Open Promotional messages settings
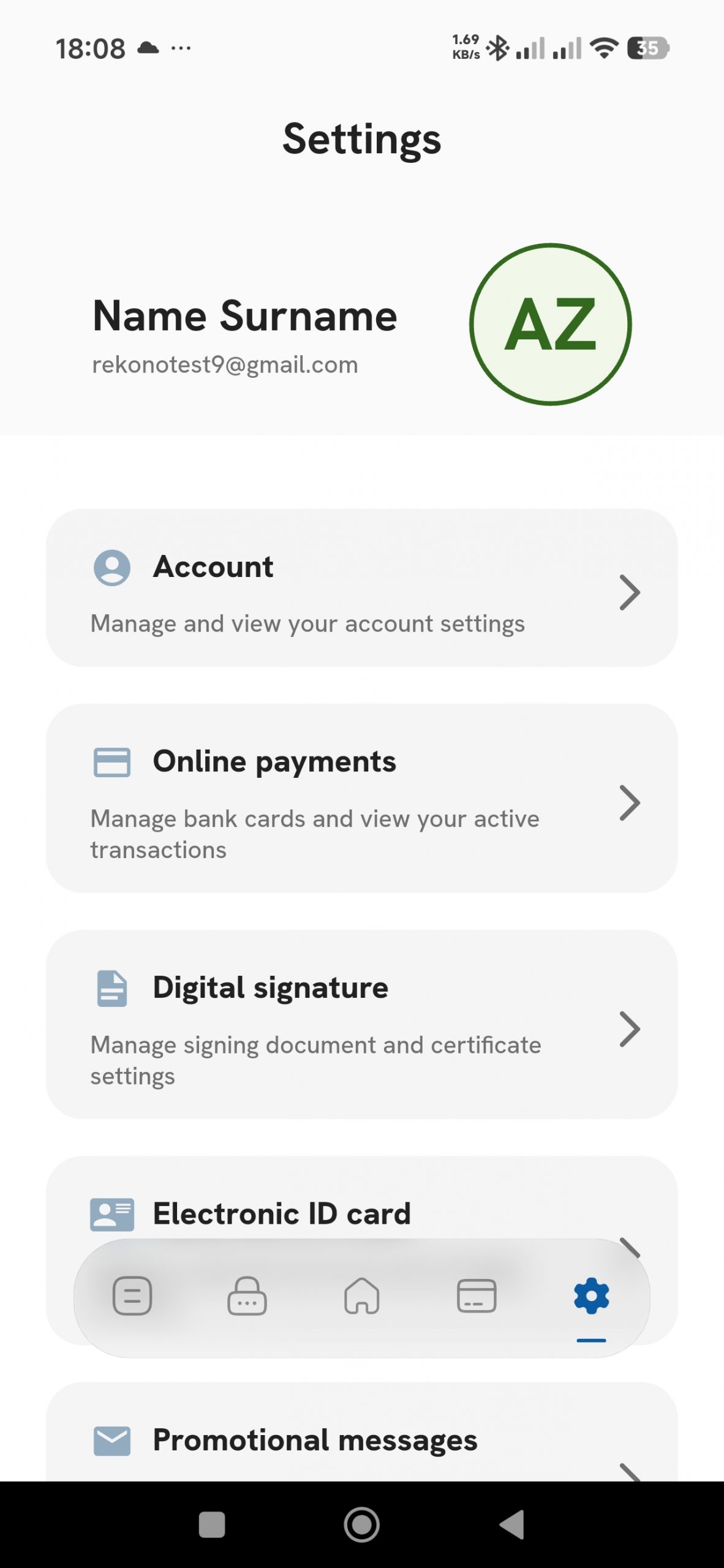 coord(361,1439)
